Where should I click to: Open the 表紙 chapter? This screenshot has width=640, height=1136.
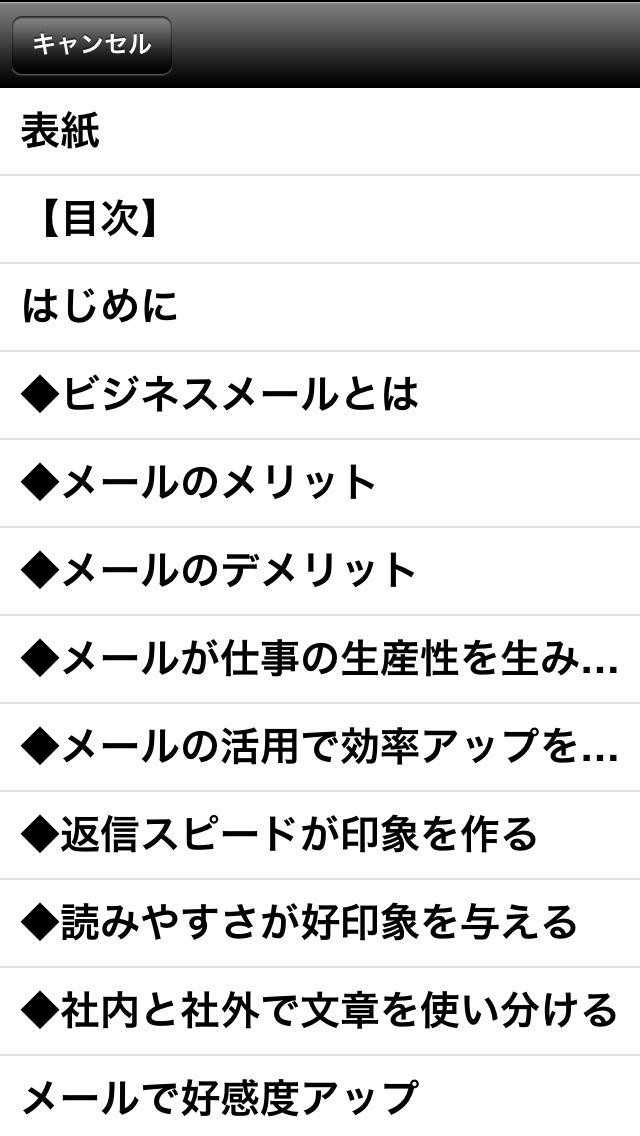pos(320,132)
